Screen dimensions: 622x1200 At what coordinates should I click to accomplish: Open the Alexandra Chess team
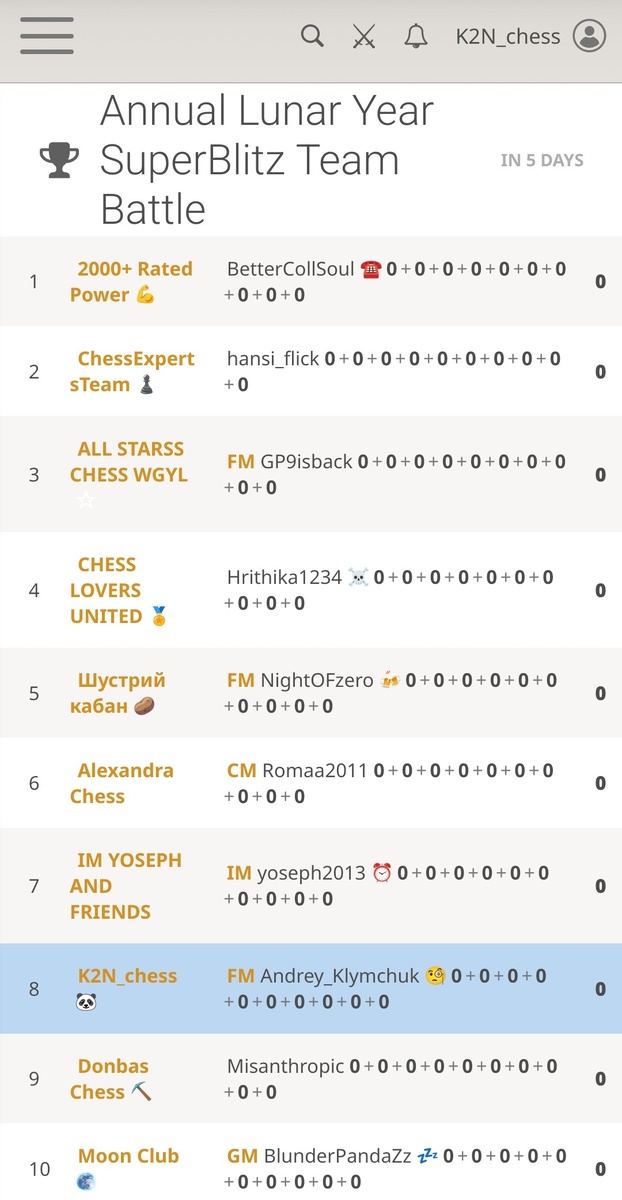122,783
